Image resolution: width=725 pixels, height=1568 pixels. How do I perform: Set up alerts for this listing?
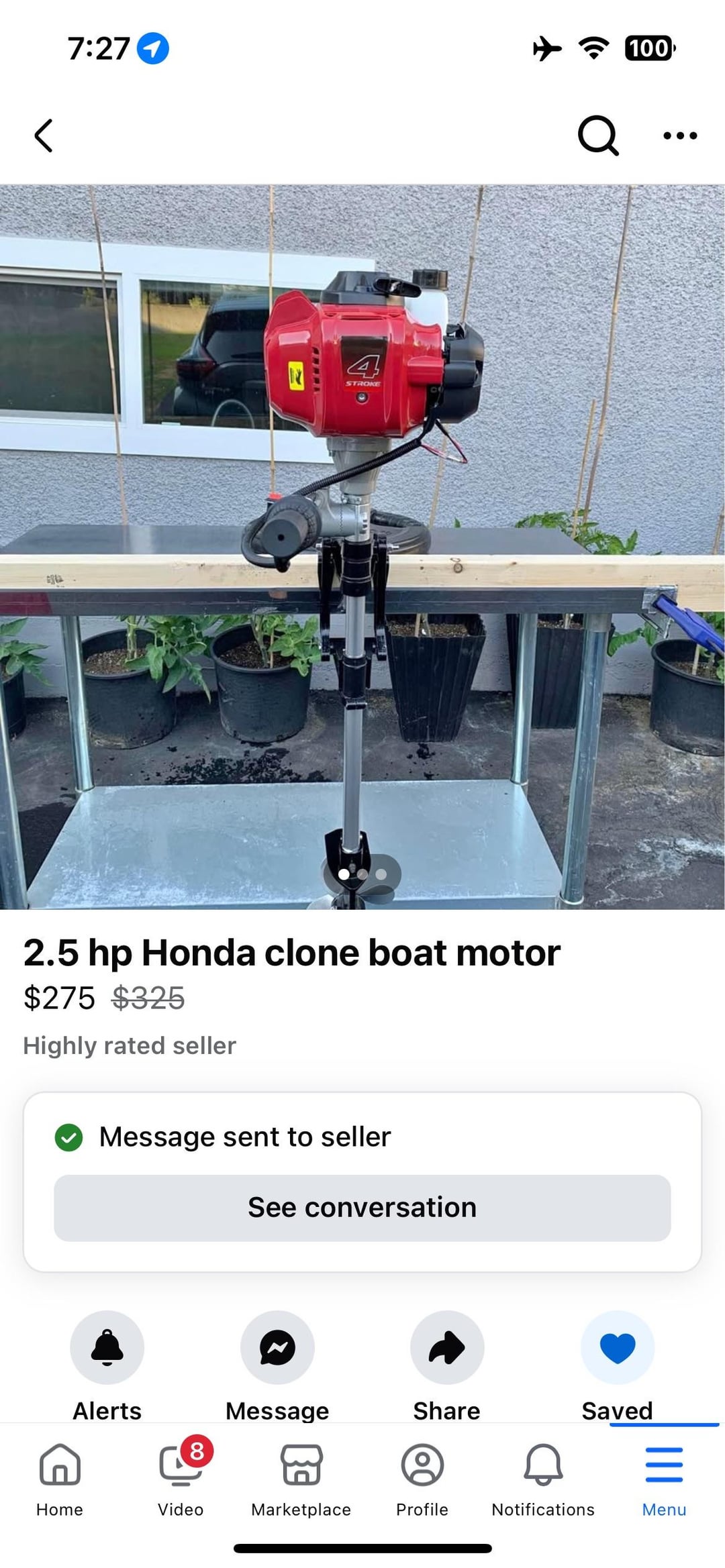[x=107, y=1347]
